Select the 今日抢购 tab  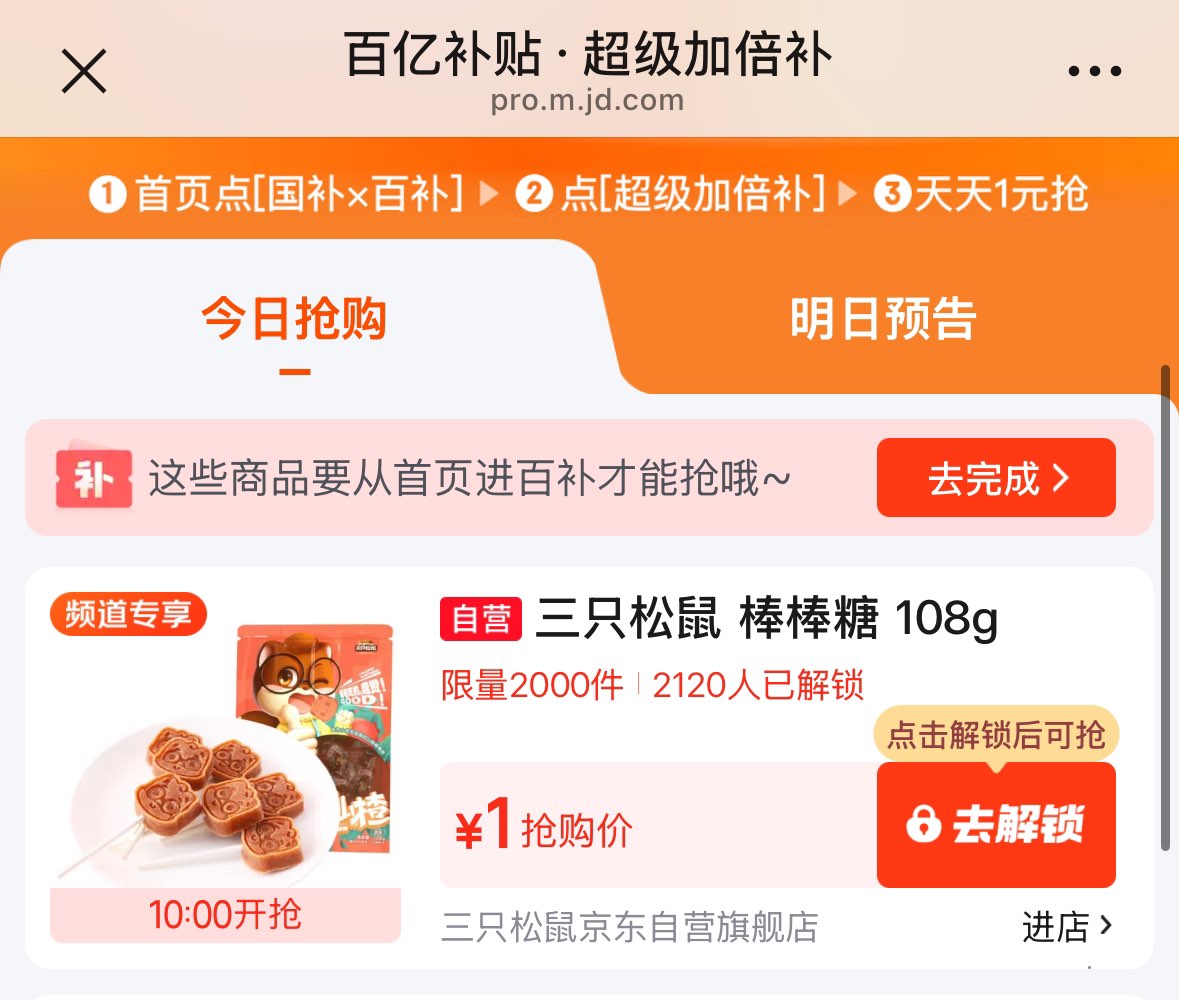point(294,320)
